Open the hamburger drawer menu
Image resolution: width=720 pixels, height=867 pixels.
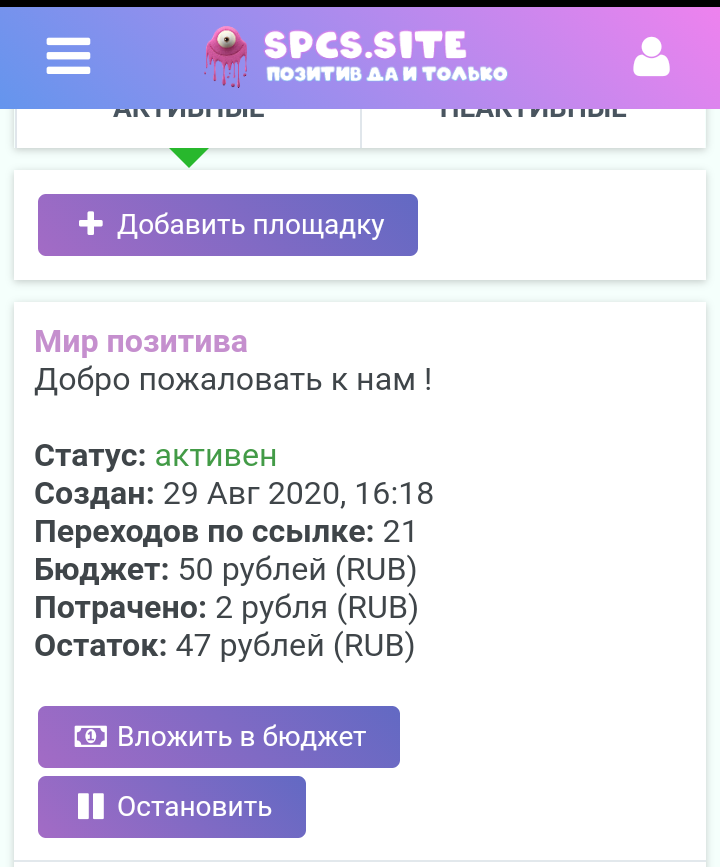click(68, 56)
